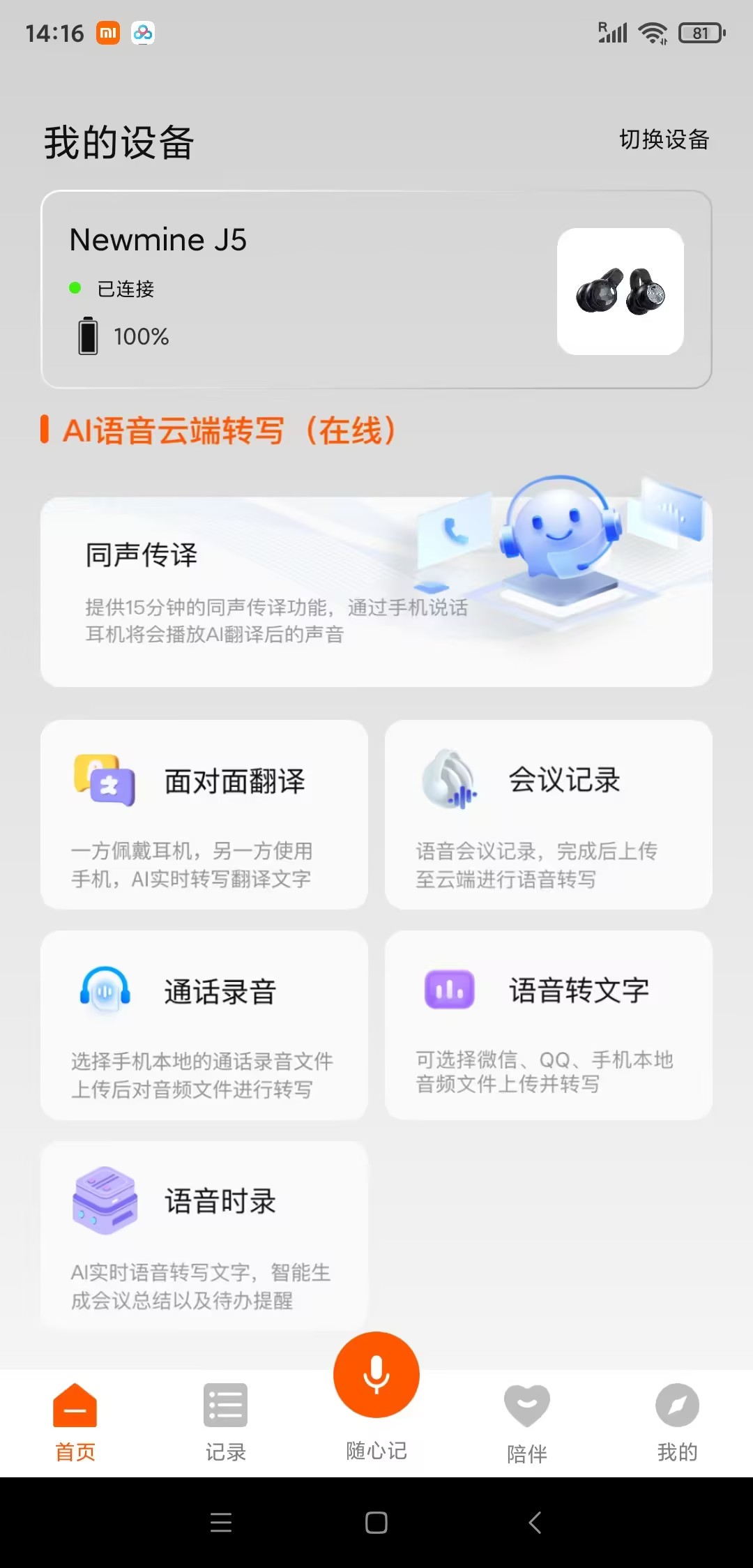
Task: Open the Newmine J5 device card
Action: [x=376, y=289]
